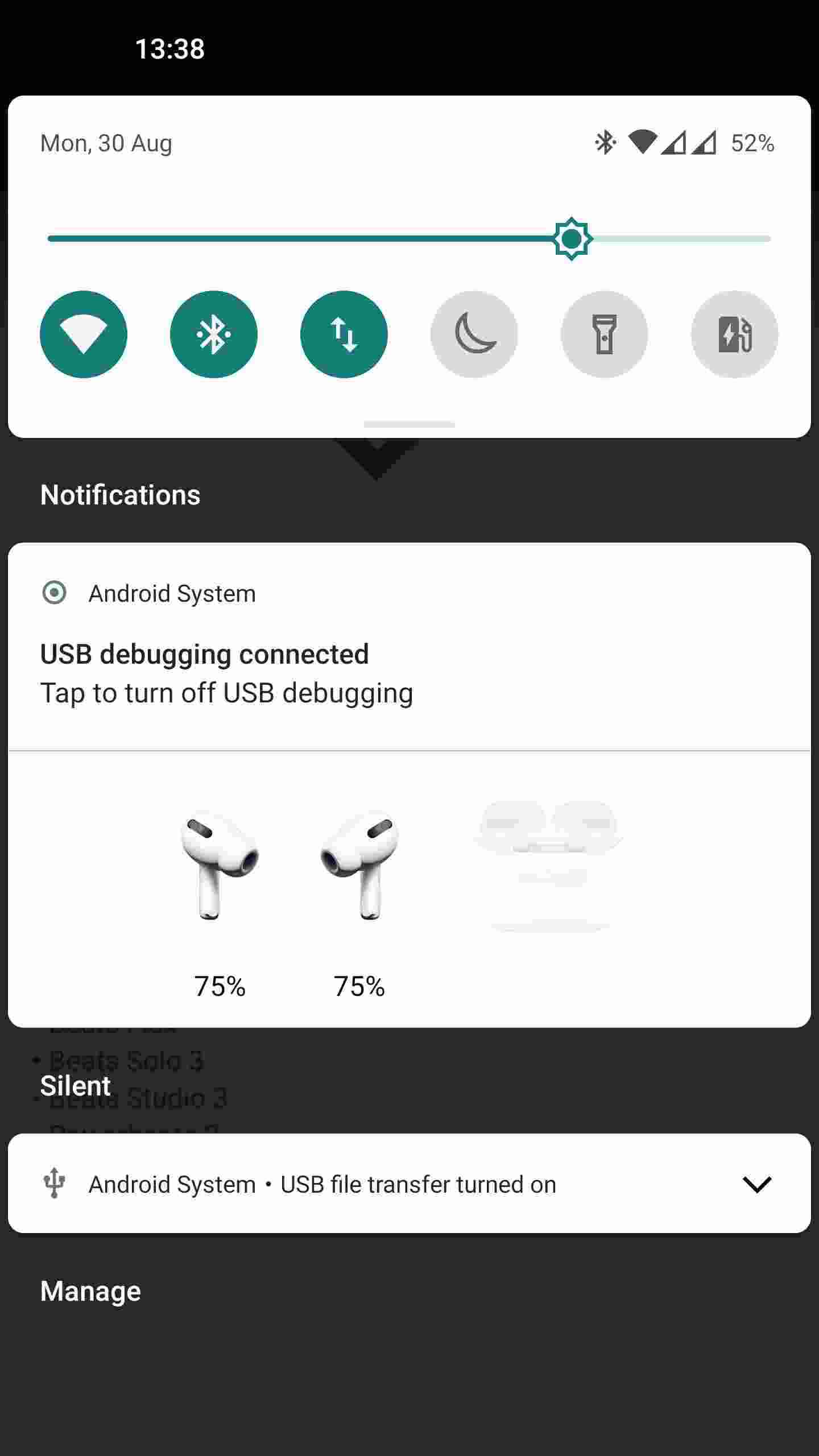Expand the USB file transfer notification

click(756, 1185)
